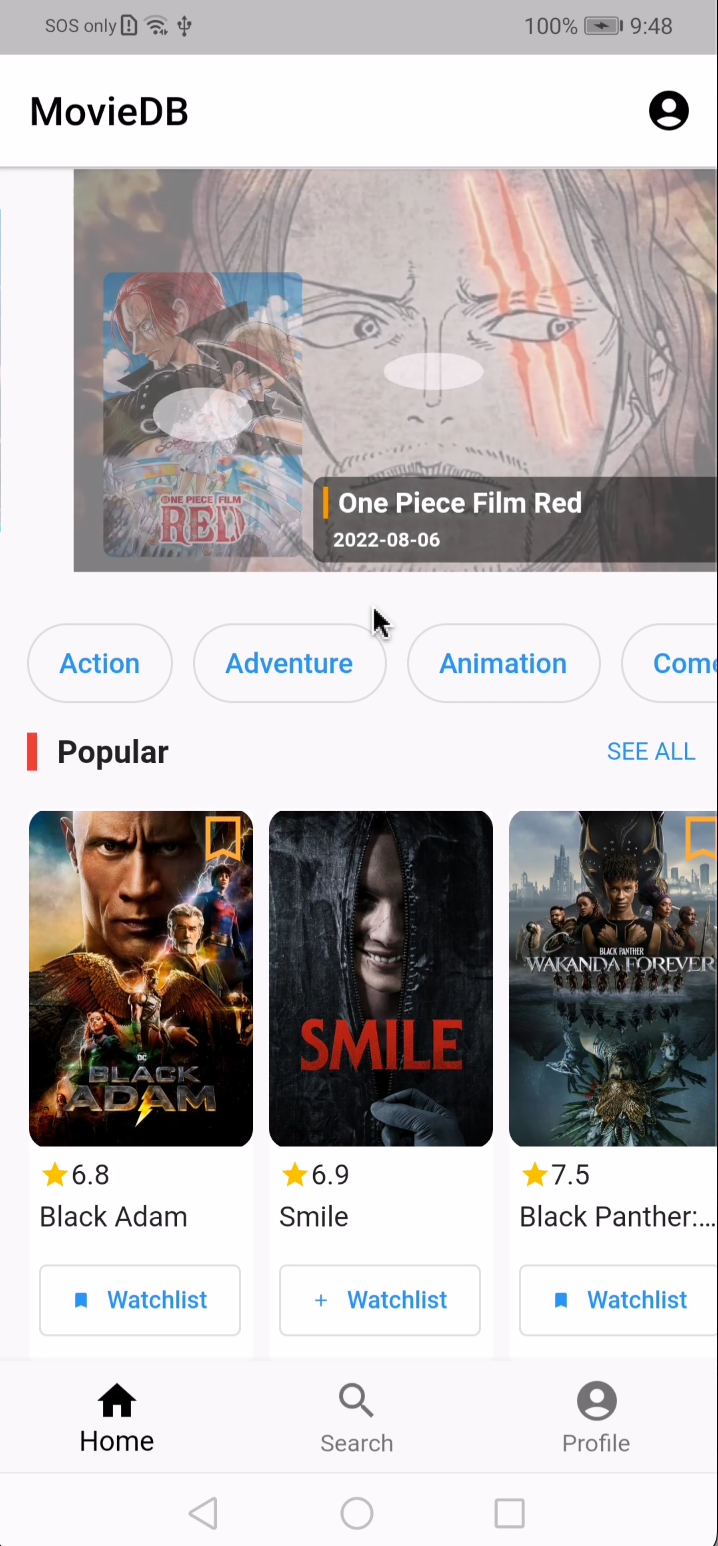Add Smile to the Watchlist
The image size is (718, 1546).
[380, 1299]
